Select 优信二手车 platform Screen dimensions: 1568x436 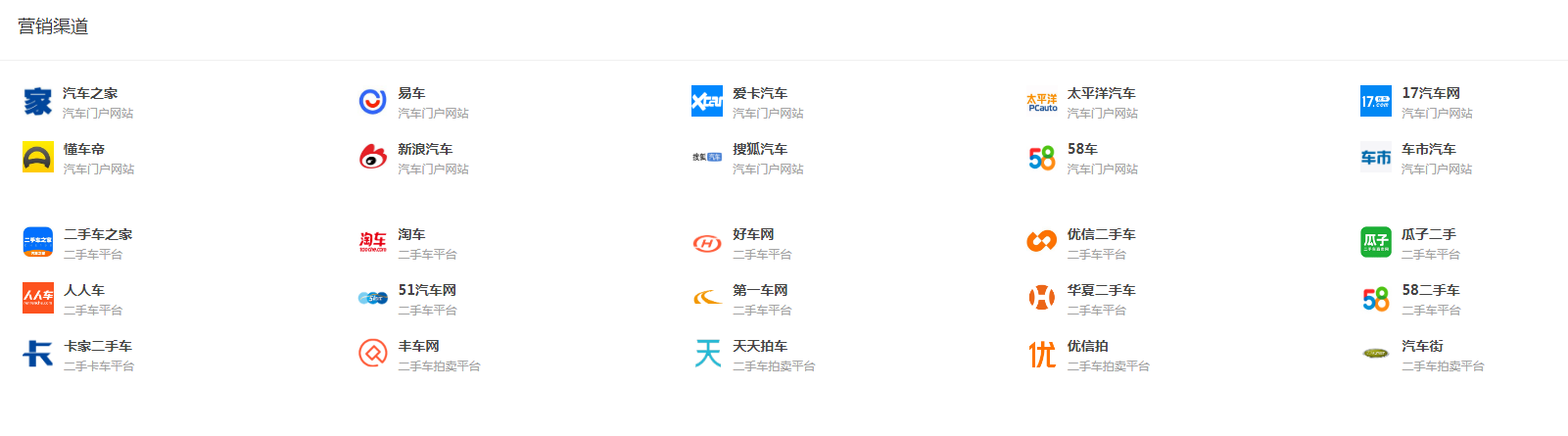point(1101,235)
